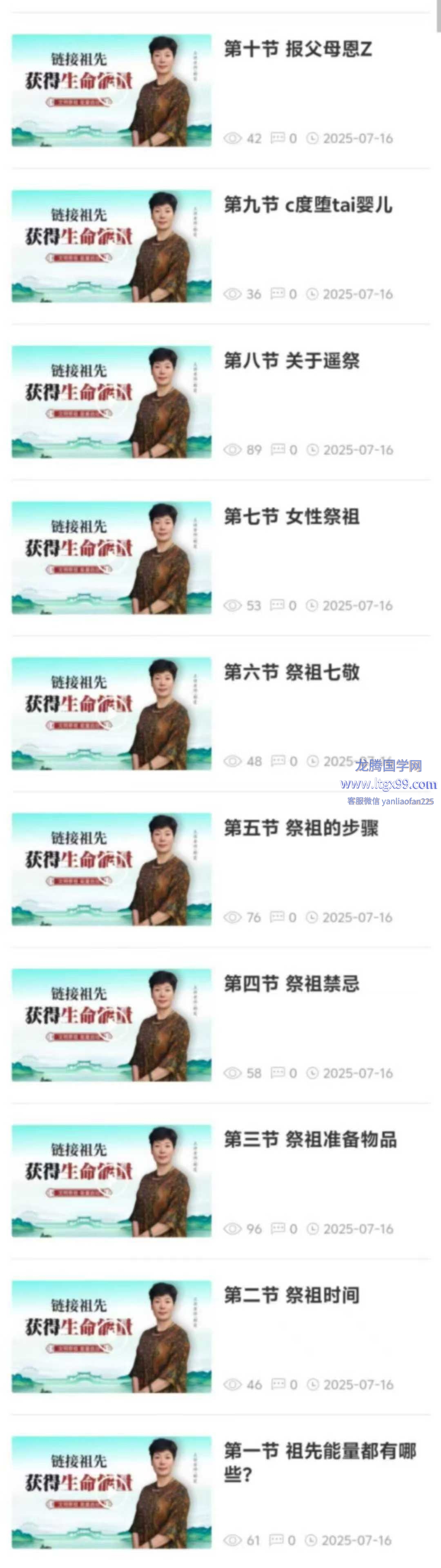
Task: Open 第五节 祭祖的步骤
Action: pyautogui.click(x=301, y=829)
